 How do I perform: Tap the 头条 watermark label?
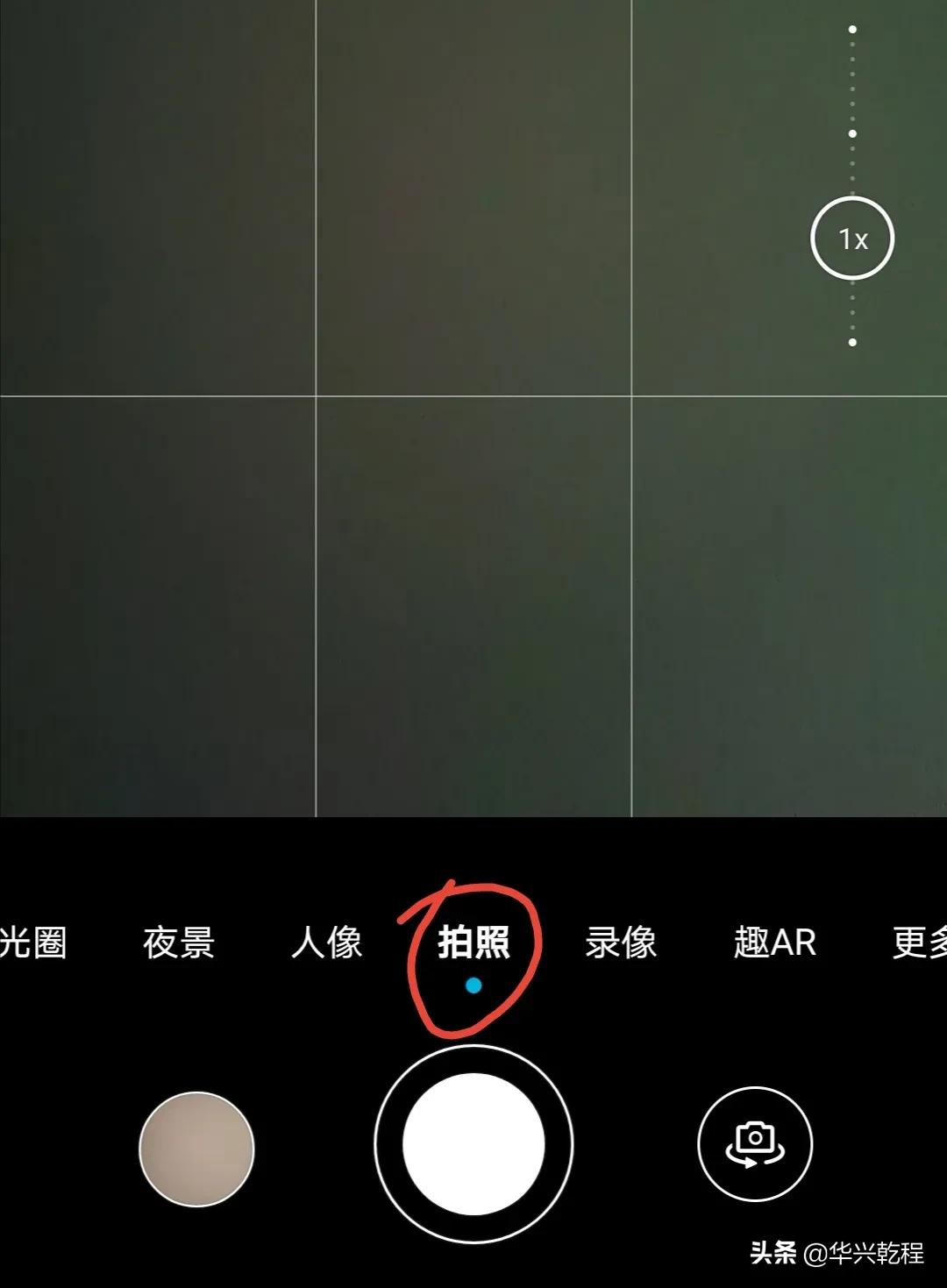(772, 1254)
